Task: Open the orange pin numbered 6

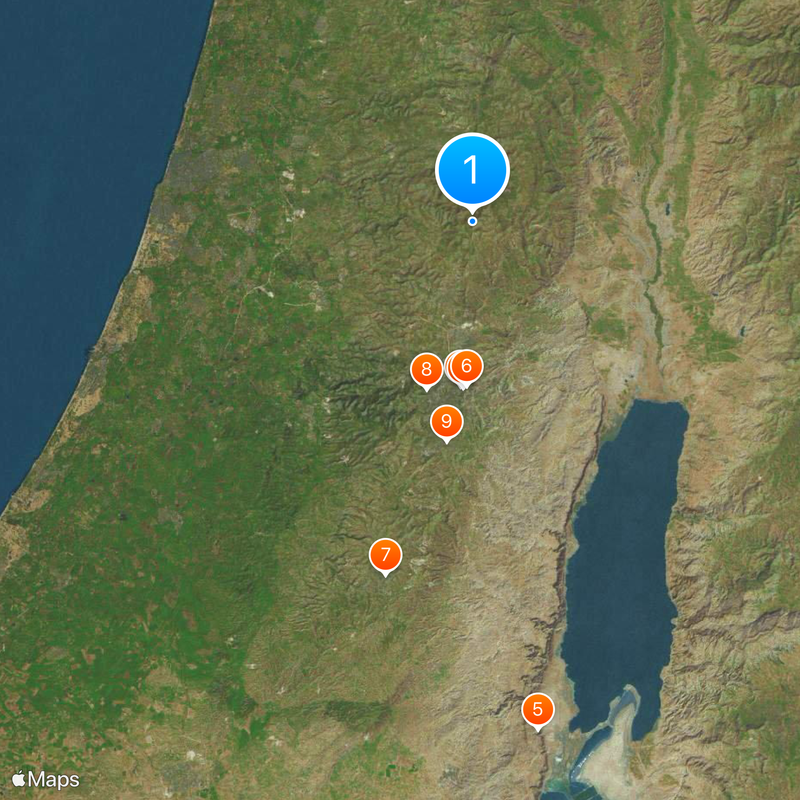Action: (x=467, y=366)
